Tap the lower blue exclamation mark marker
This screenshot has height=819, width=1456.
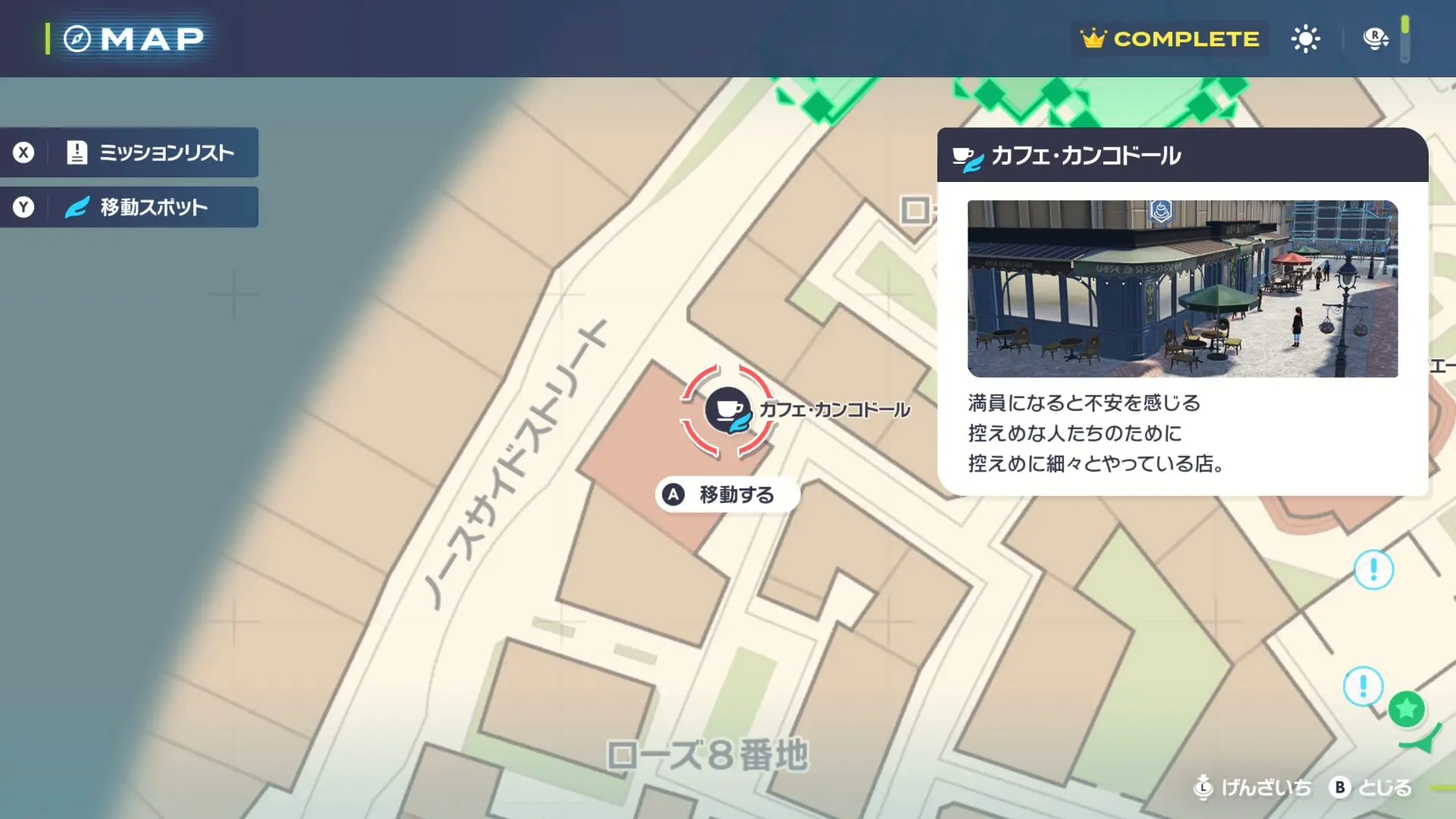tap(1363, 686)
